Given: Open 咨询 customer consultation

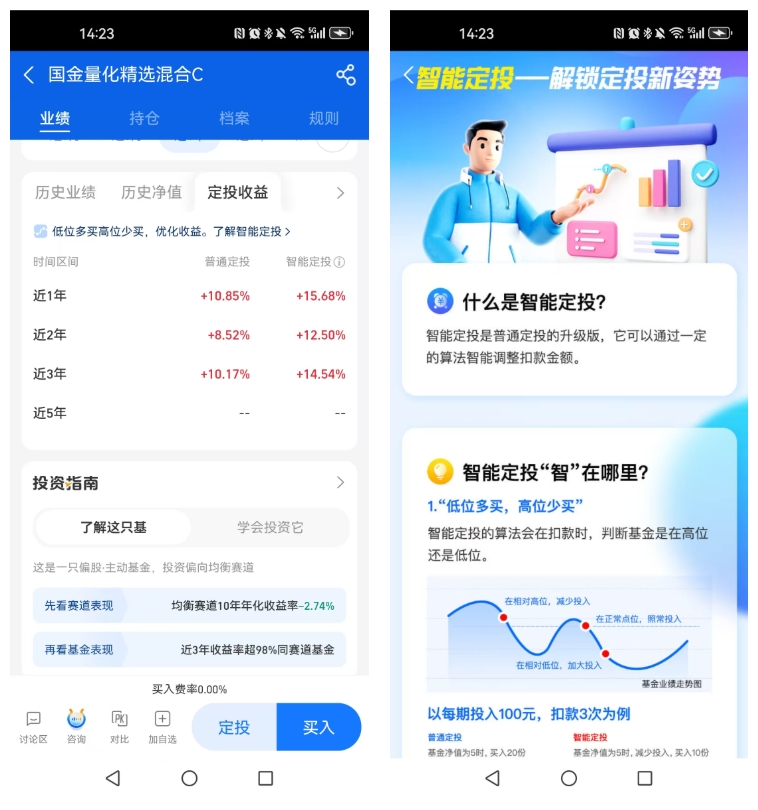Looking at the screenshot, I should [x=76, y=727].
